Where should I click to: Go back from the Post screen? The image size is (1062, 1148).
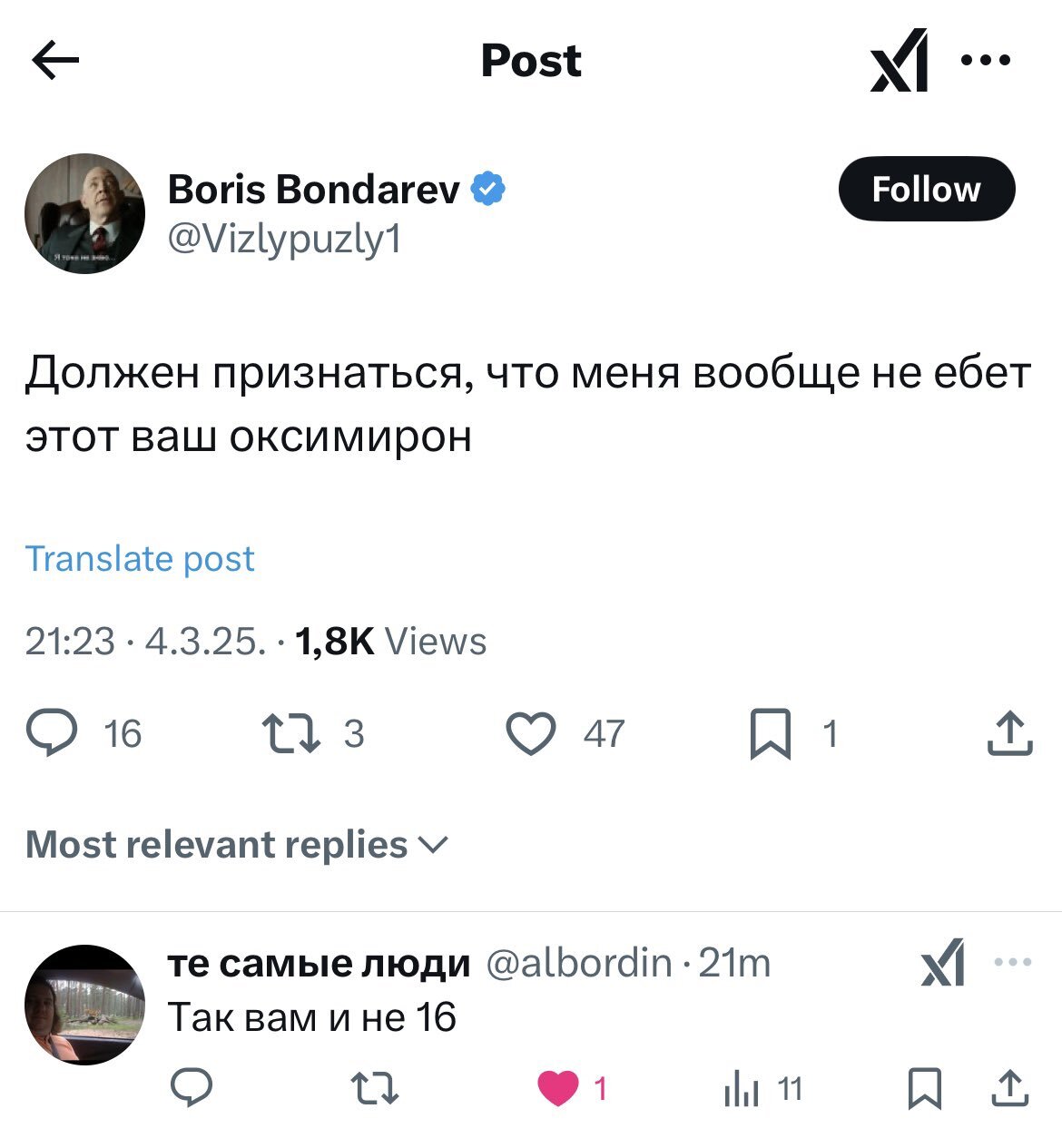click(x=56, y=61)
